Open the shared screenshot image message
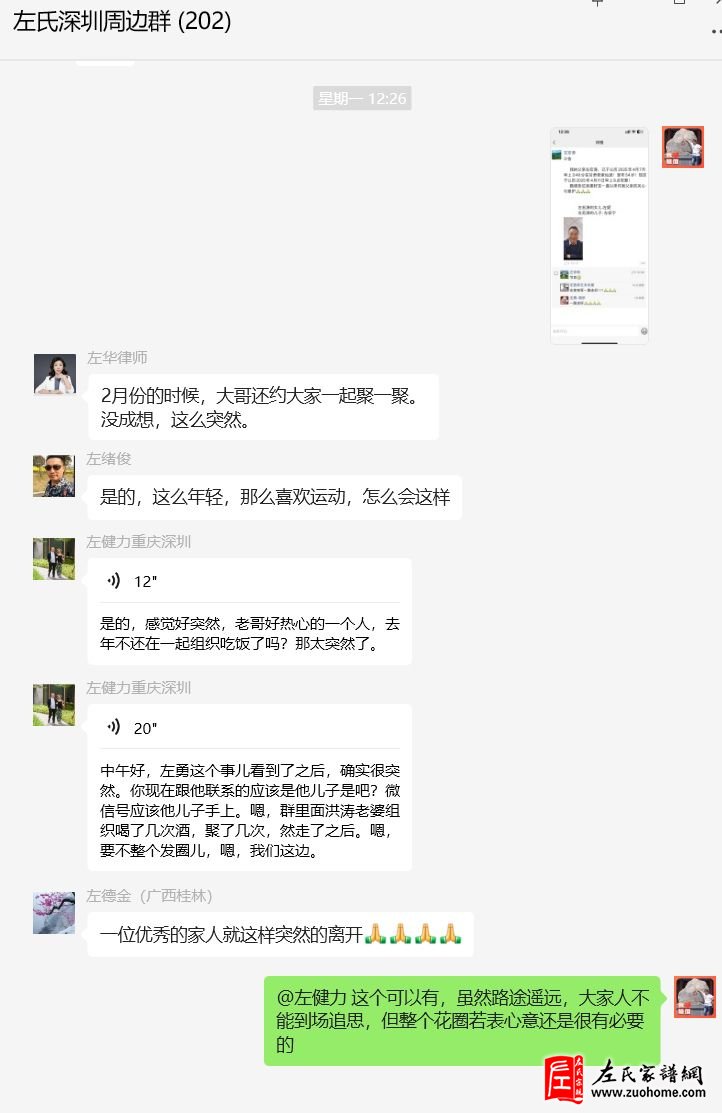The height and width of the screenshot is (1113, 722). pos(599,235)
